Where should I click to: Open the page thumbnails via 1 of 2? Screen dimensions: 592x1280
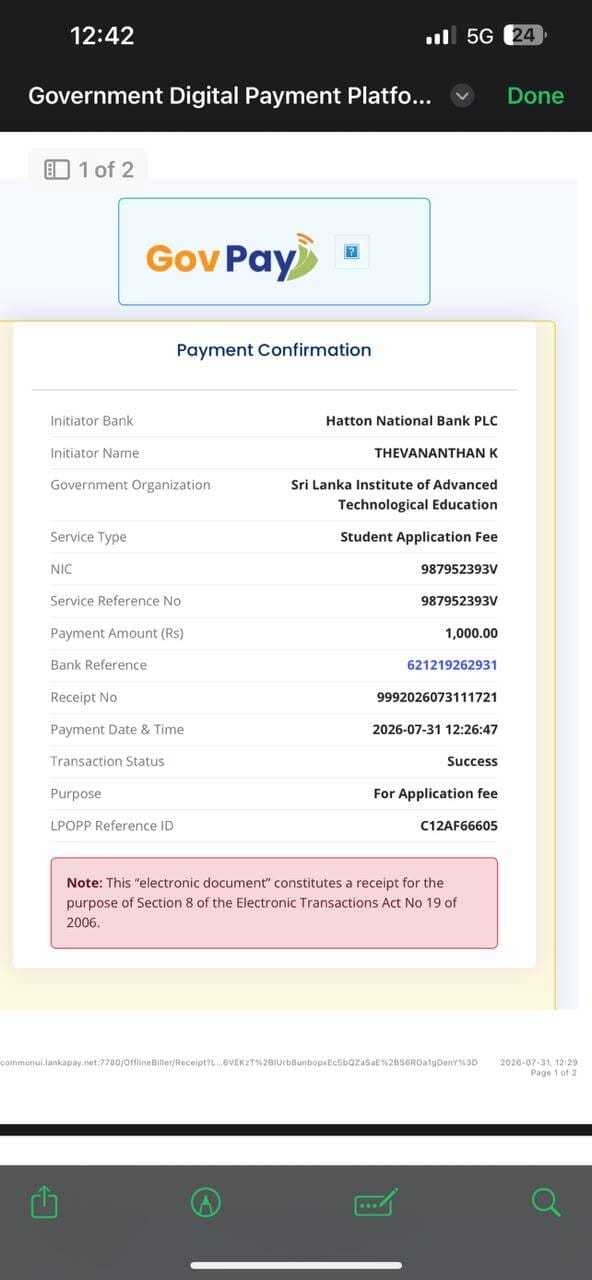pyautogui.click(x=88, y=170)
